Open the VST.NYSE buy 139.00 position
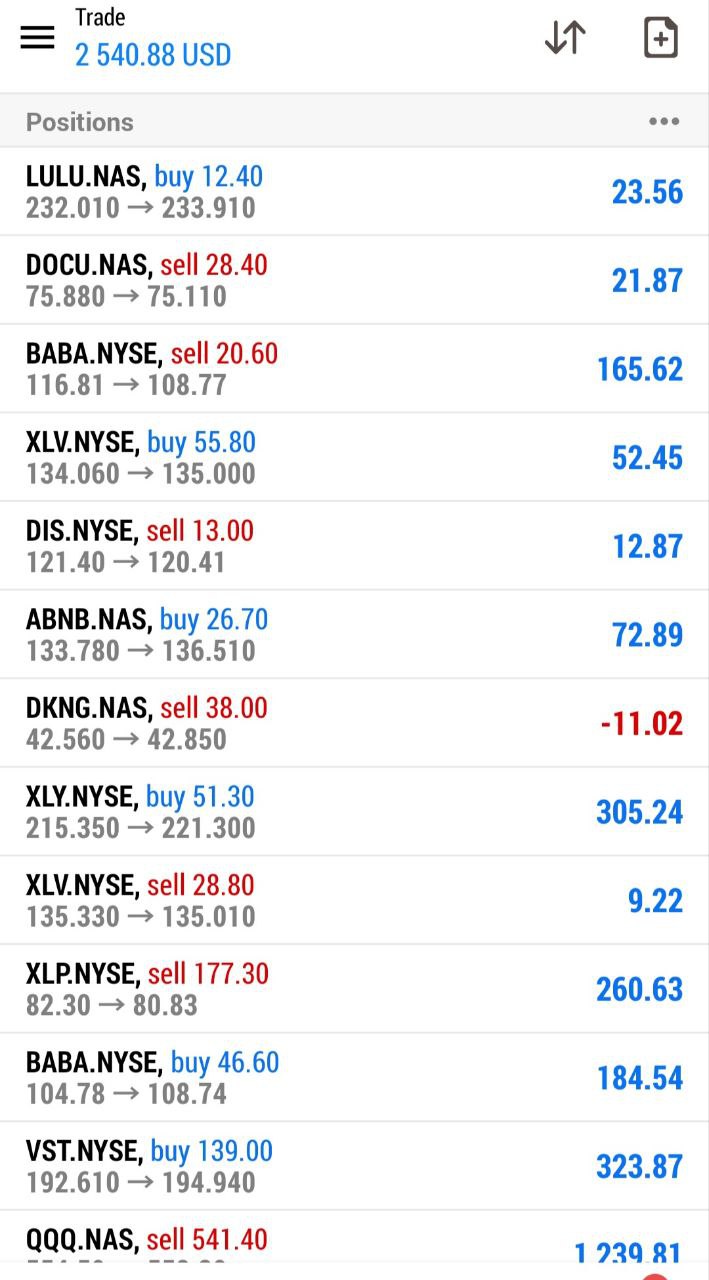 click(354, 1166)
